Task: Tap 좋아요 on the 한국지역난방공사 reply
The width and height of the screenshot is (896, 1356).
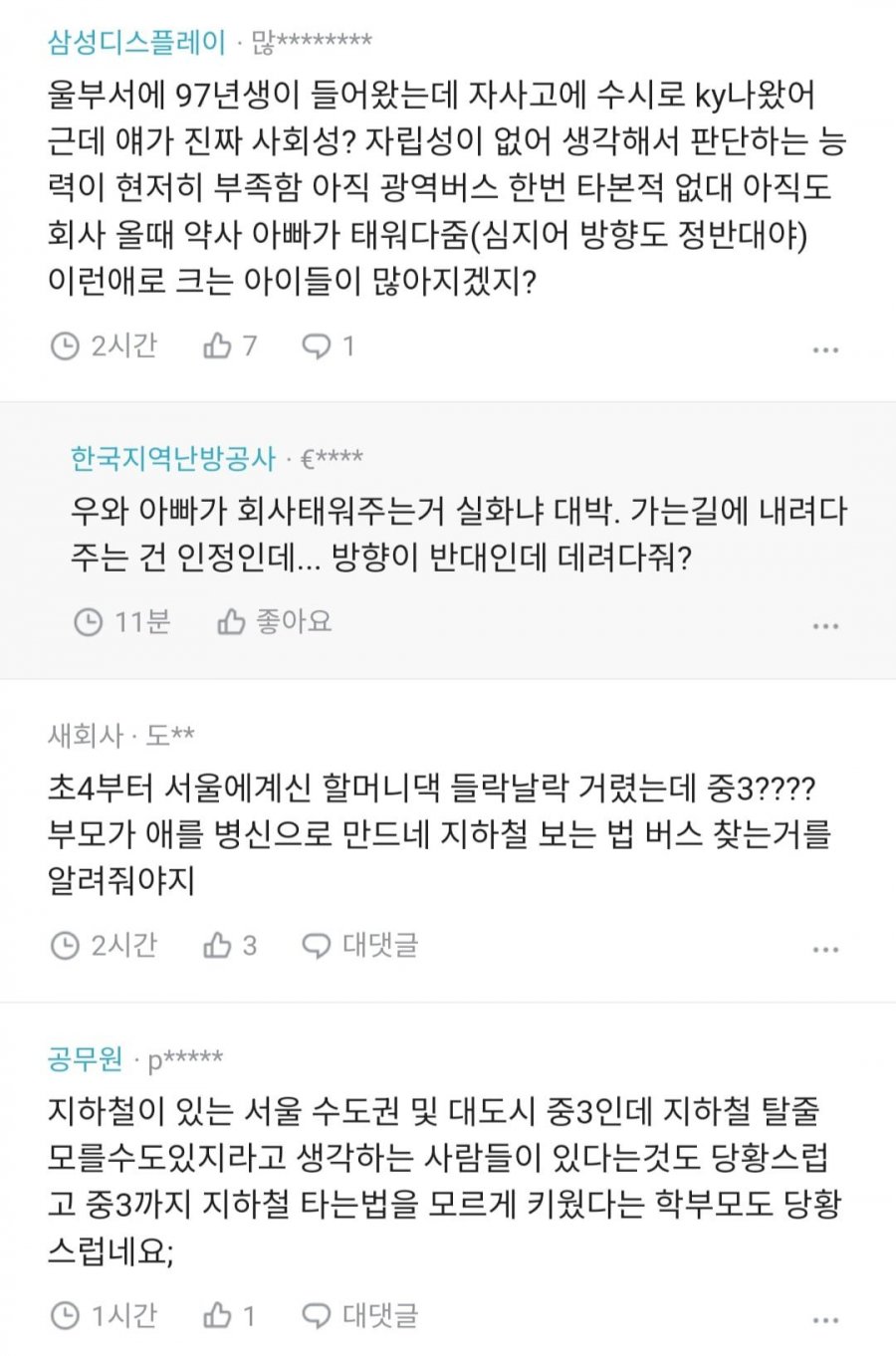Action: click(275, 622)
